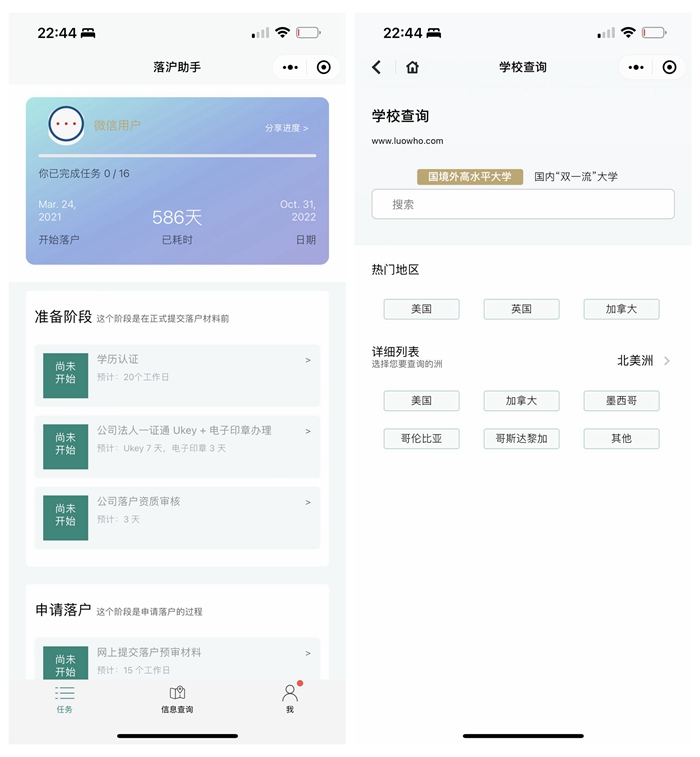Open the 学历认证 task row
Screen dimensions: 700x757
177,367
